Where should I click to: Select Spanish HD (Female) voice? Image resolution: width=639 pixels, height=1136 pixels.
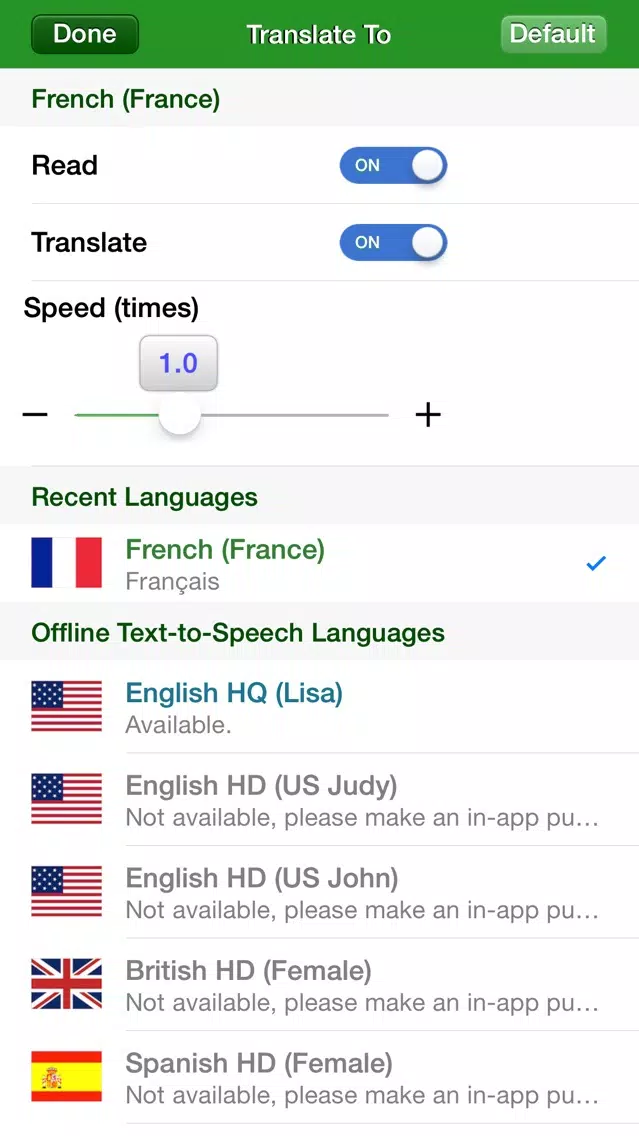click(319, 1077)
